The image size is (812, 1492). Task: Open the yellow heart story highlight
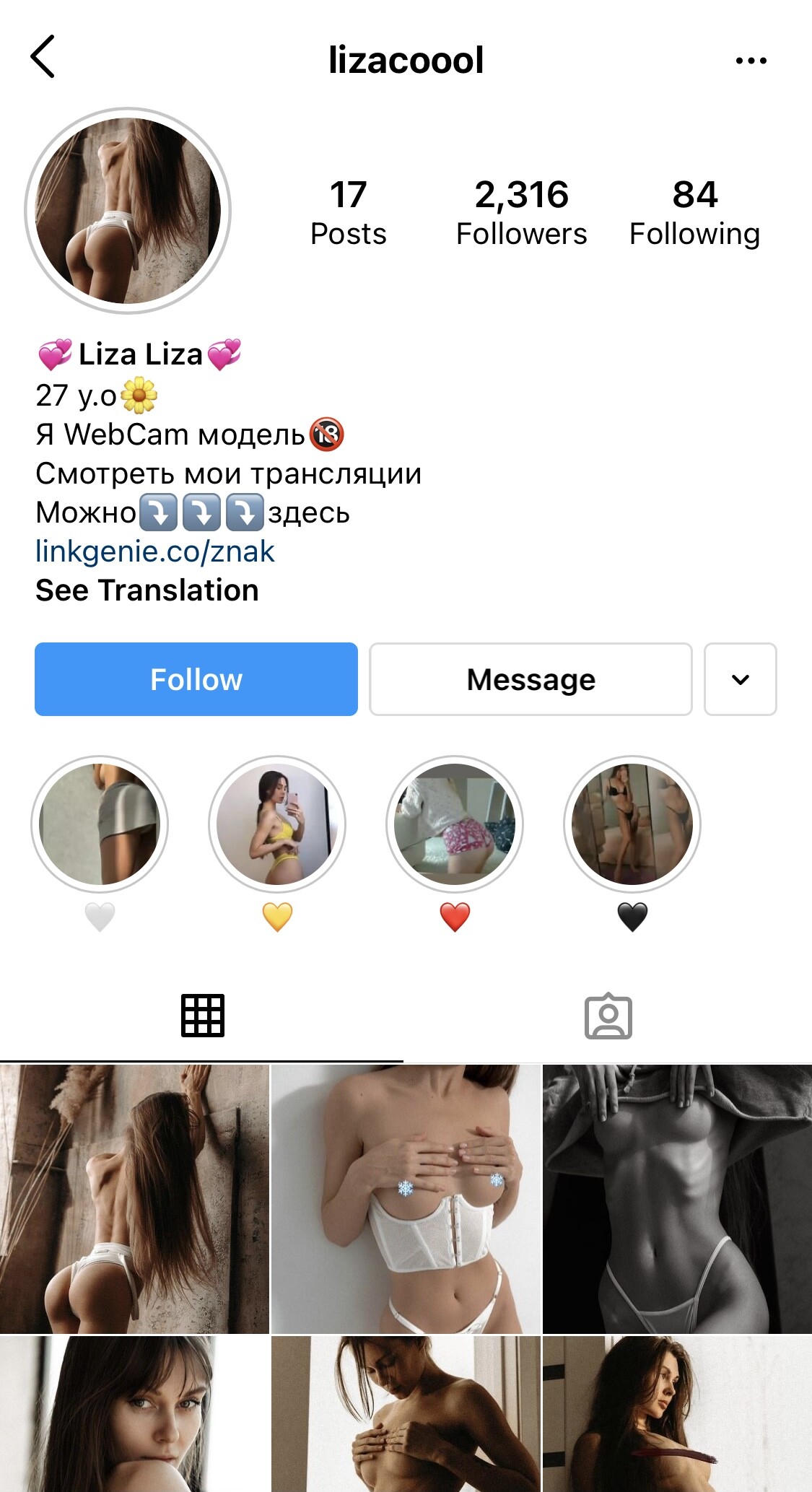pos(277,824)
